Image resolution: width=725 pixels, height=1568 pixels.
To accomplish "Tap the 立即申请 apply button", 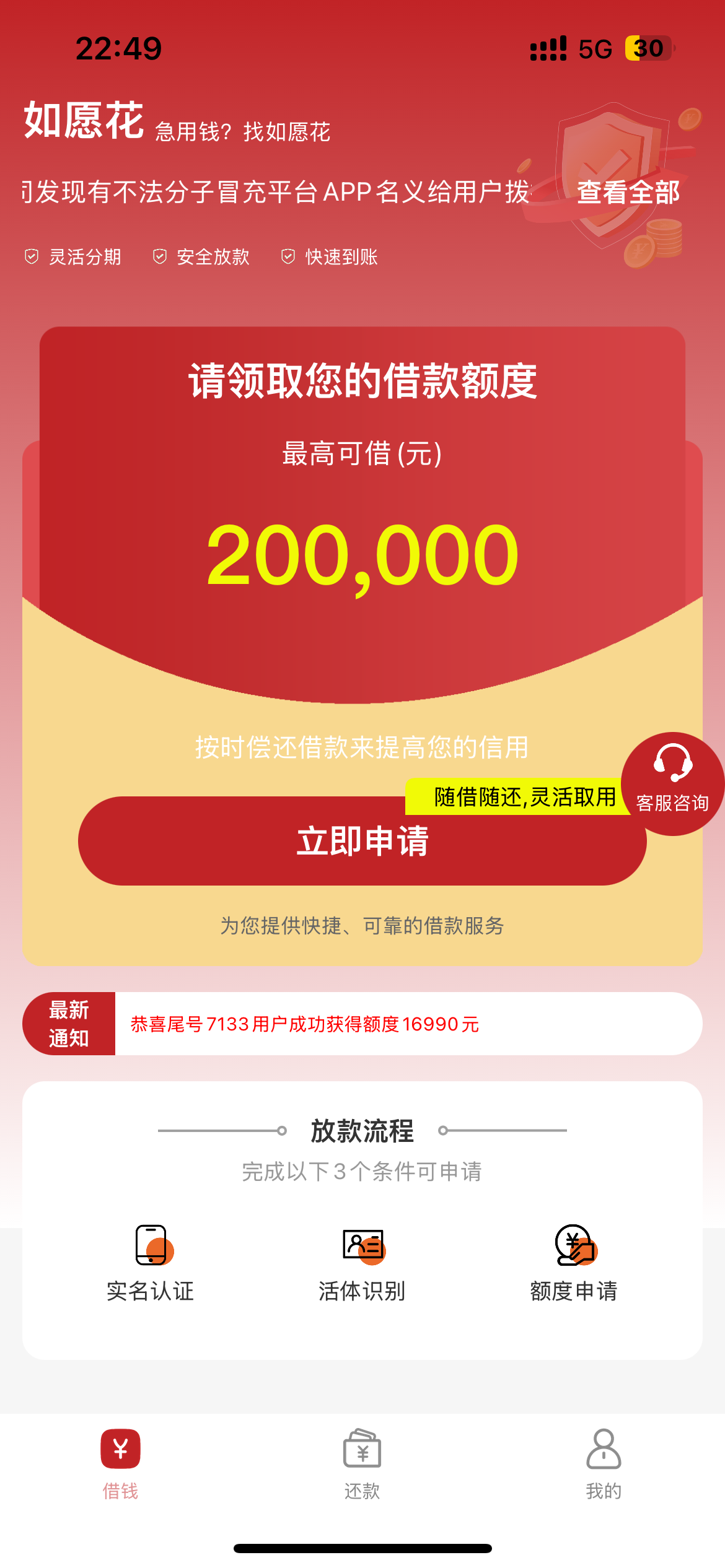I will pos(362,840).
